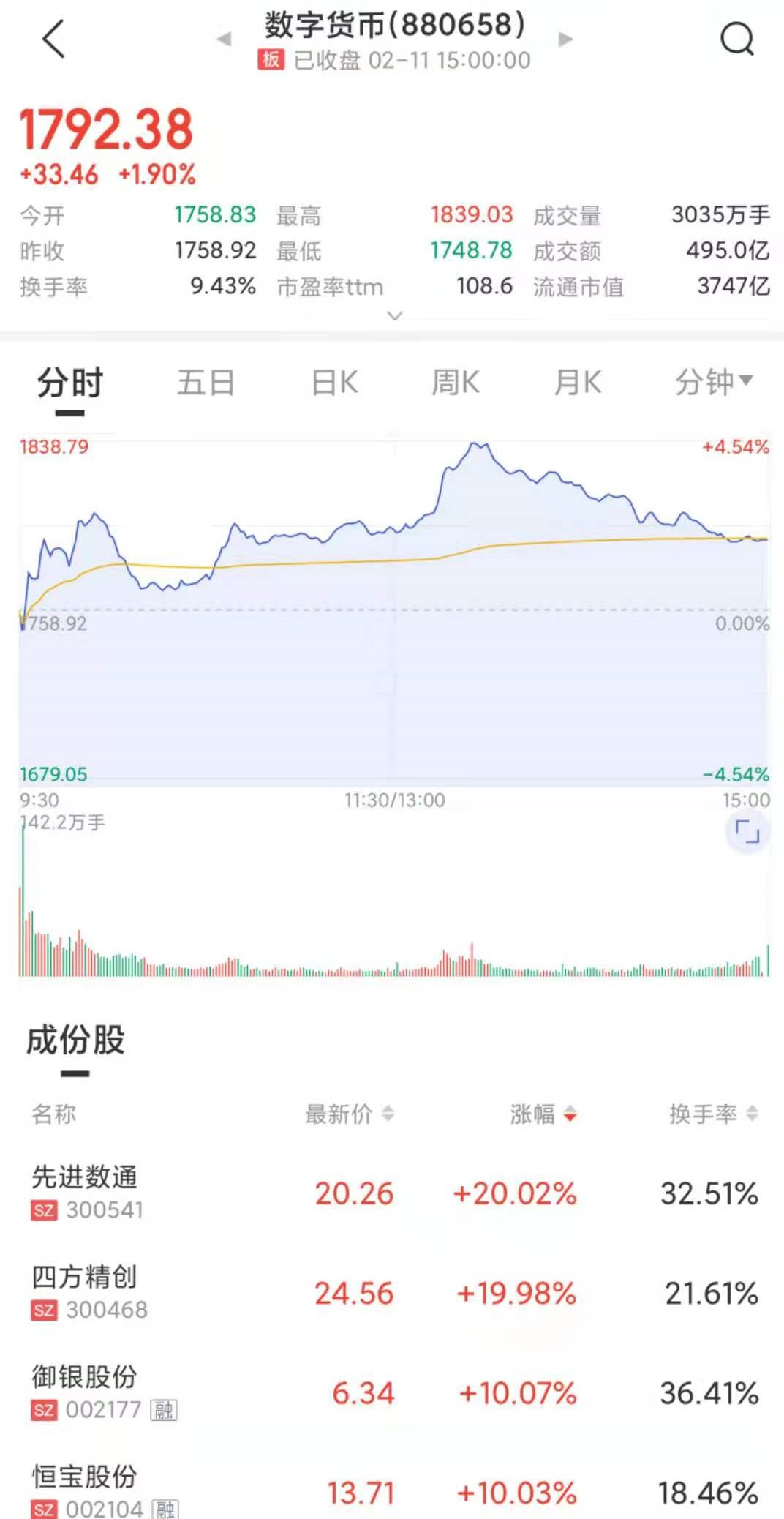784x1519 pixels.
Task: Show the 周K weekly chart
Action: 455,383
